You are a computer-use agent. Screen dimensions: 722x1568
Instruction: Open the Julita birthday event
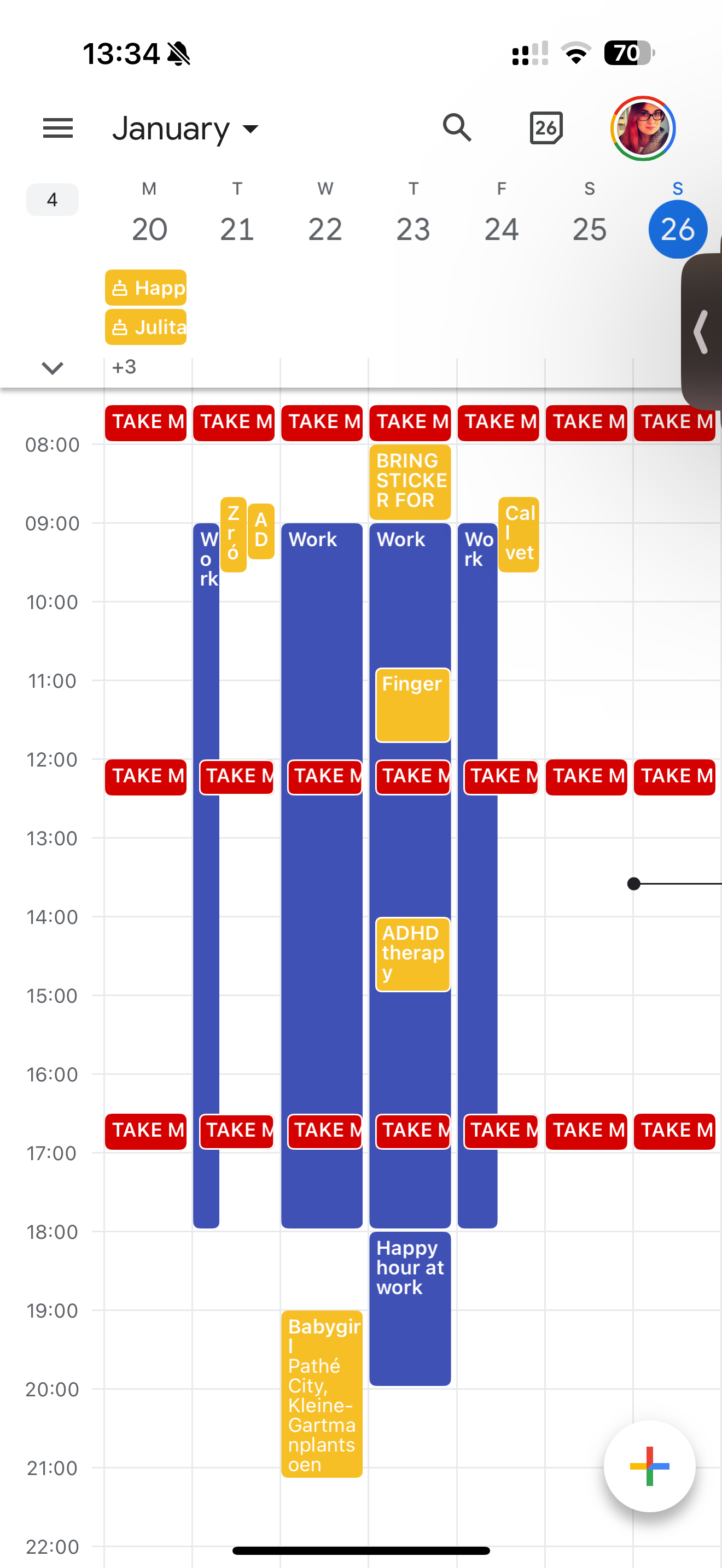(x=146, y=327)
